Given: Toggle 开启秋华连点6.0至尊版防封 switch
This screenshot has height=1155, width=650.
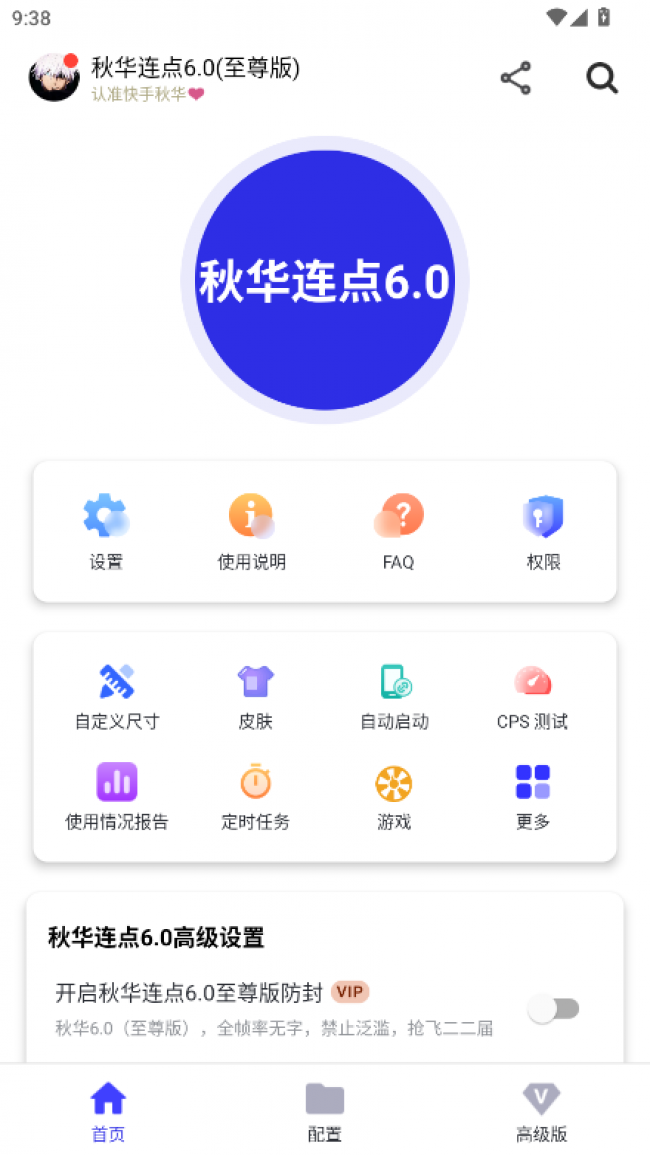Looking at the screenshot, I should tap(554, 1009).
